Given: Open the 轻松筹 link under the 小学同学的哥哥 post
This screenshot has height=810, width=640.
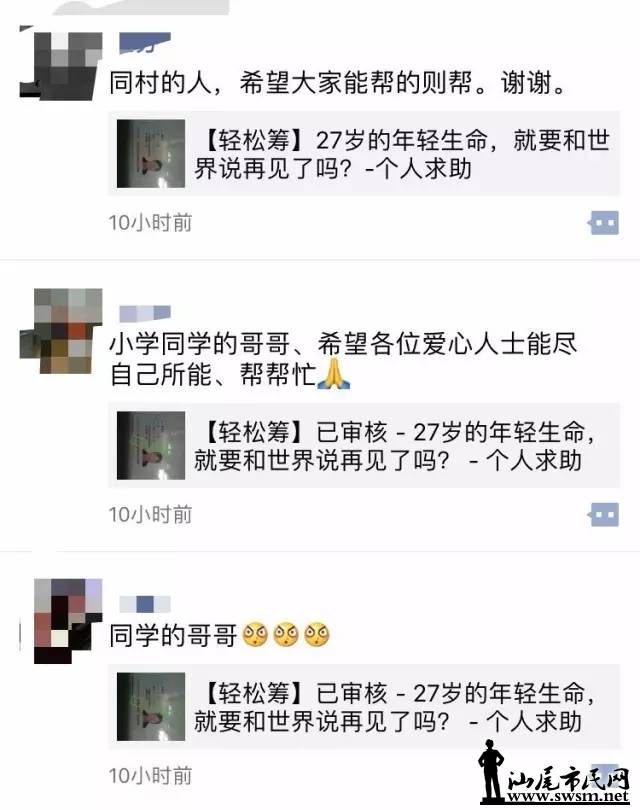Looking at the screenshot, I should [363, 447].
